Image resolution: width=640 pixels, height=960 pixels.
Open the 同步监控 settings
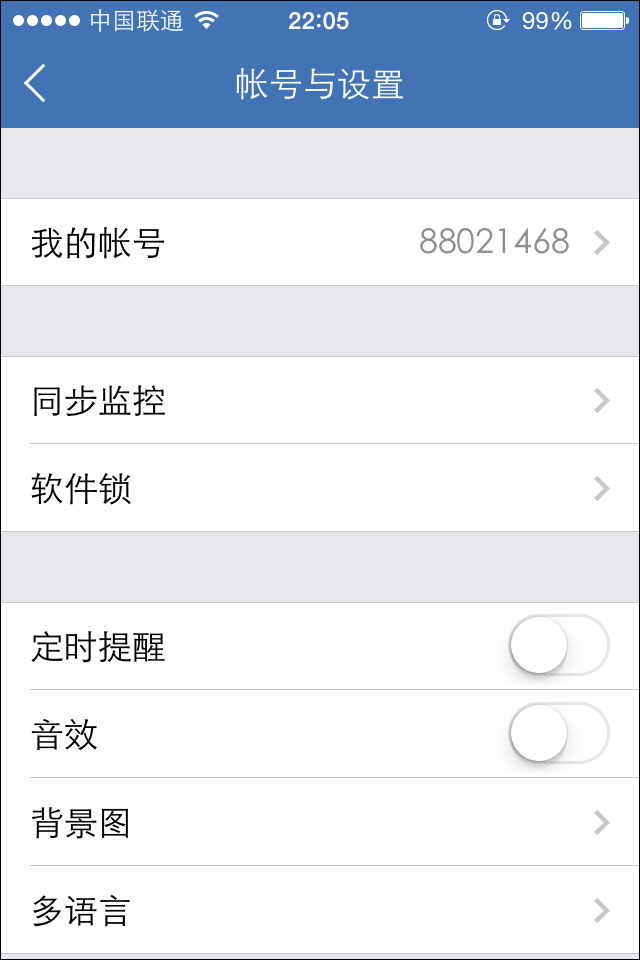pos(320,401)
